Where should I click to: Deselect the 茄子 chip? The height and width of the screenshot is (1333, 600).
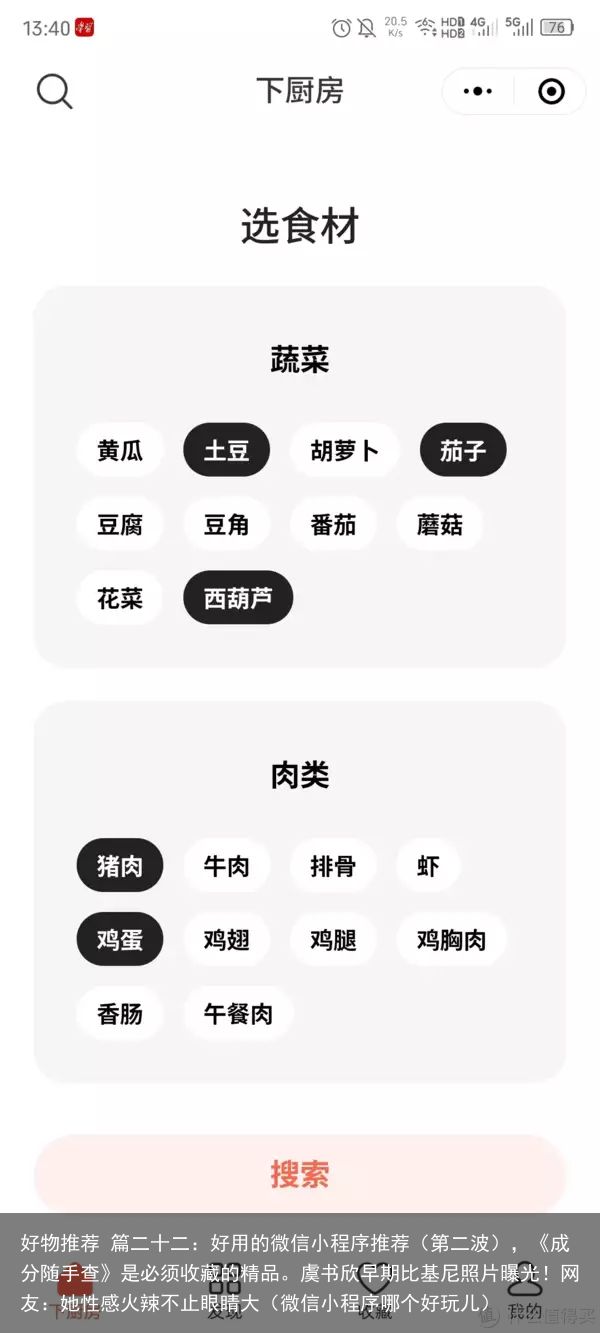463,450
